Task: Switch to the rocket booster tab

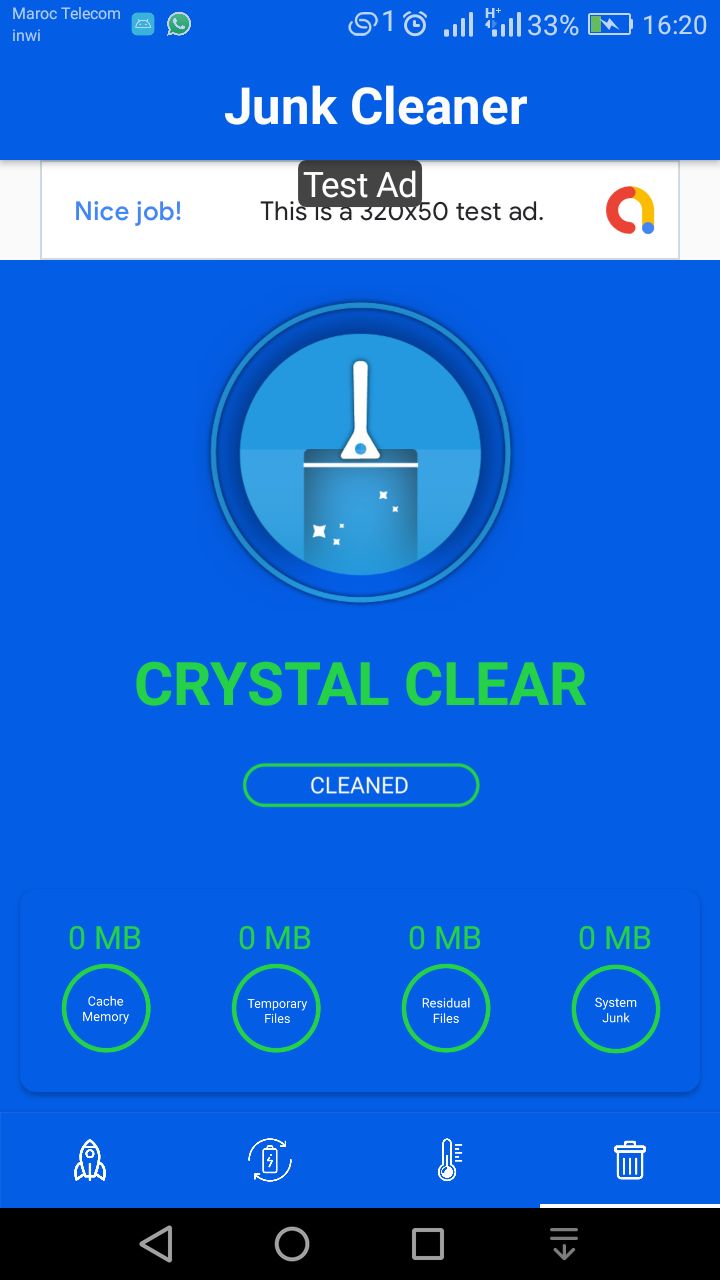Action: pos(90,1160)
